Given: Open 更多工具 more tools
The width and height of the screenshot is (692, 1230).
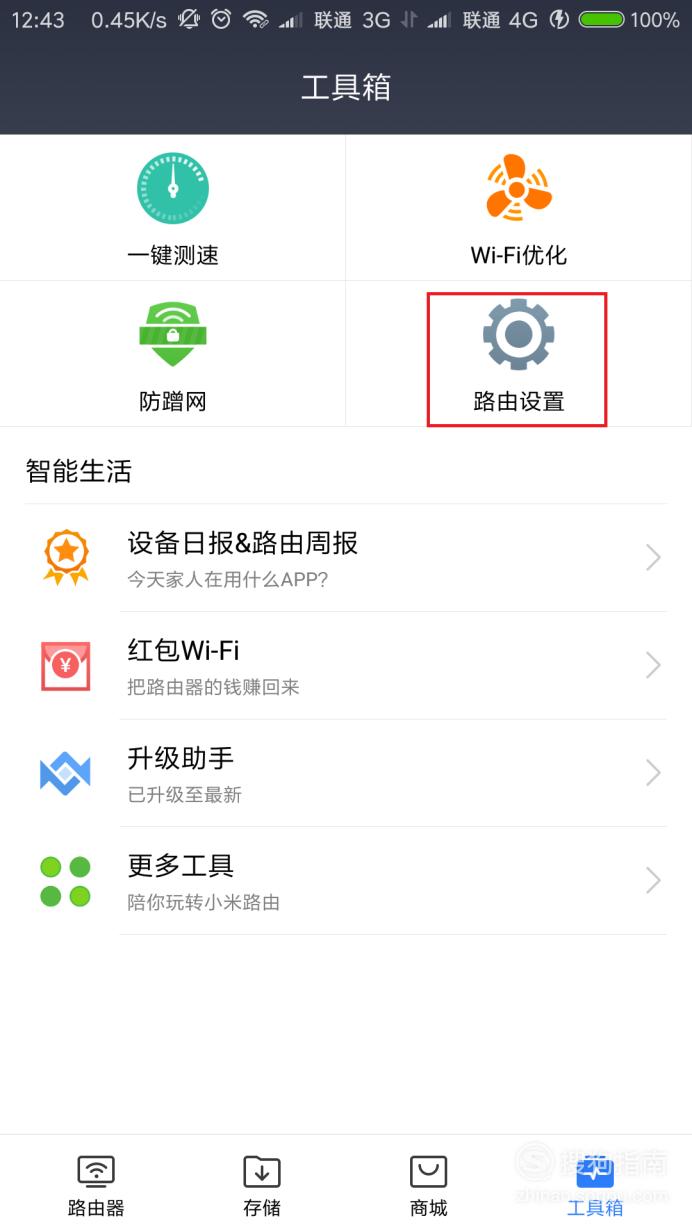Looking at the screenshot, I should (346, 881).
